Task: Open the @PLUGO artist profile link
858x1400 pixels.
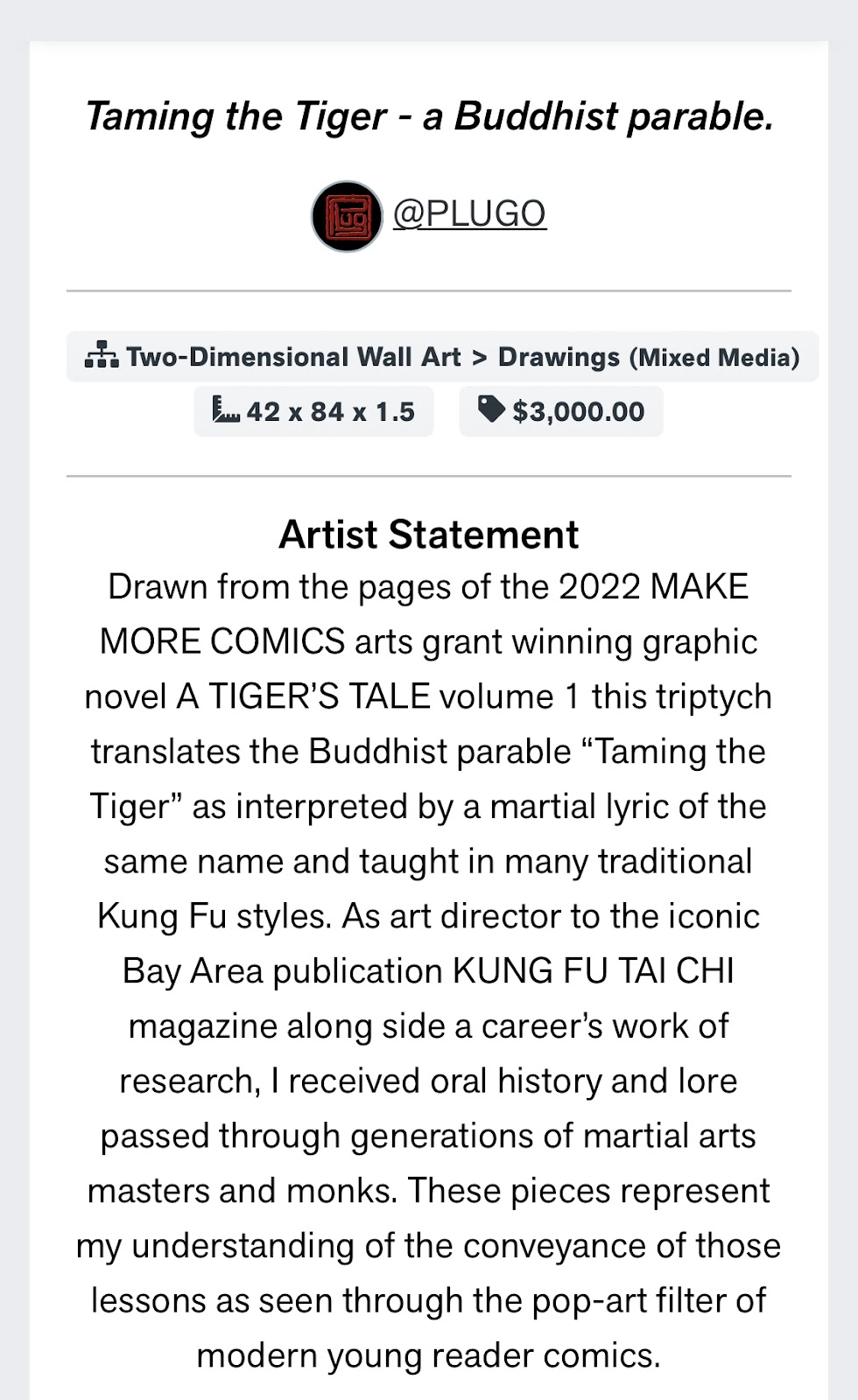Action: click(x=469, y=214)
